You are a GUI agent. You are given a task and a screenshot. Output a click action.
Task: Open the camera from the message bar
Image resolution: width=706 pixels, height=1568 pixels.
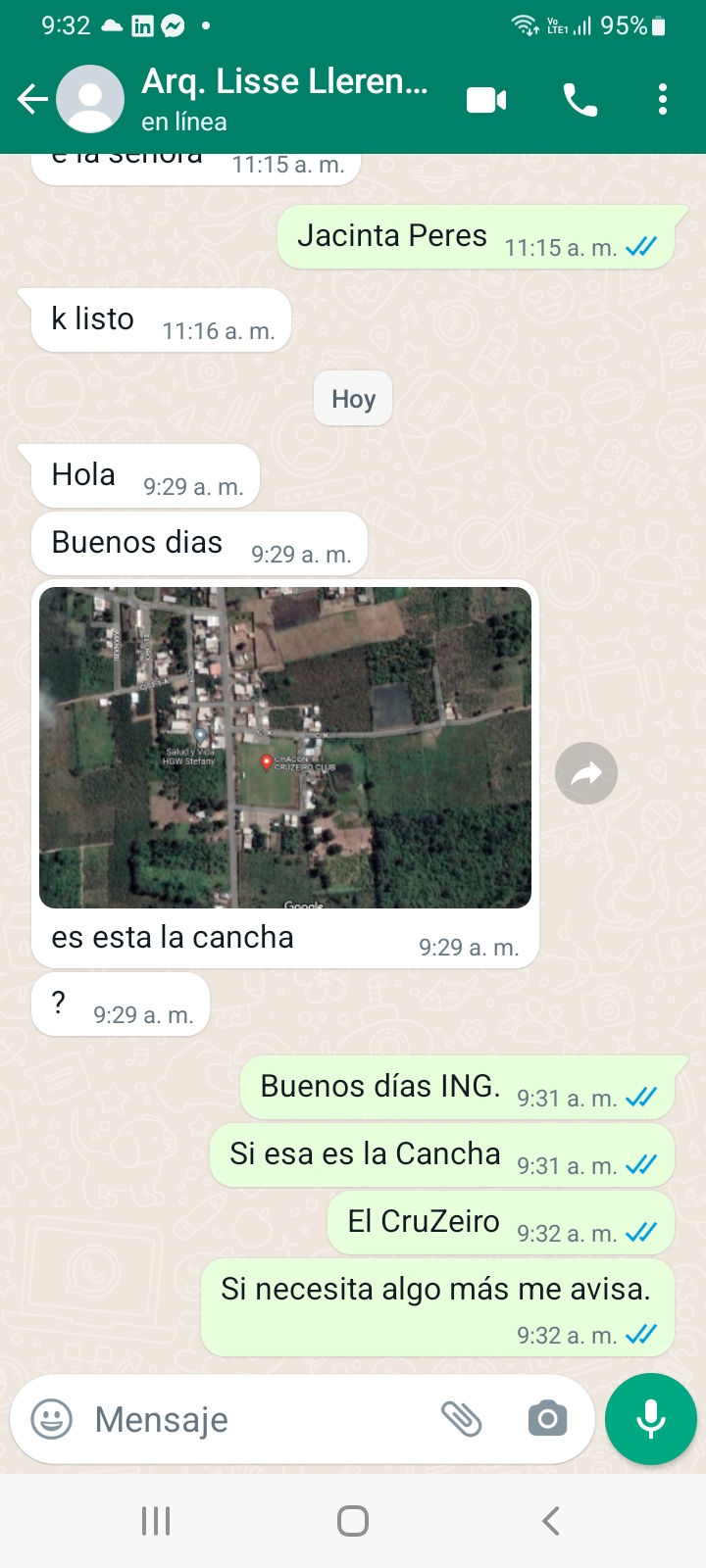click(x=547, y=1419)
